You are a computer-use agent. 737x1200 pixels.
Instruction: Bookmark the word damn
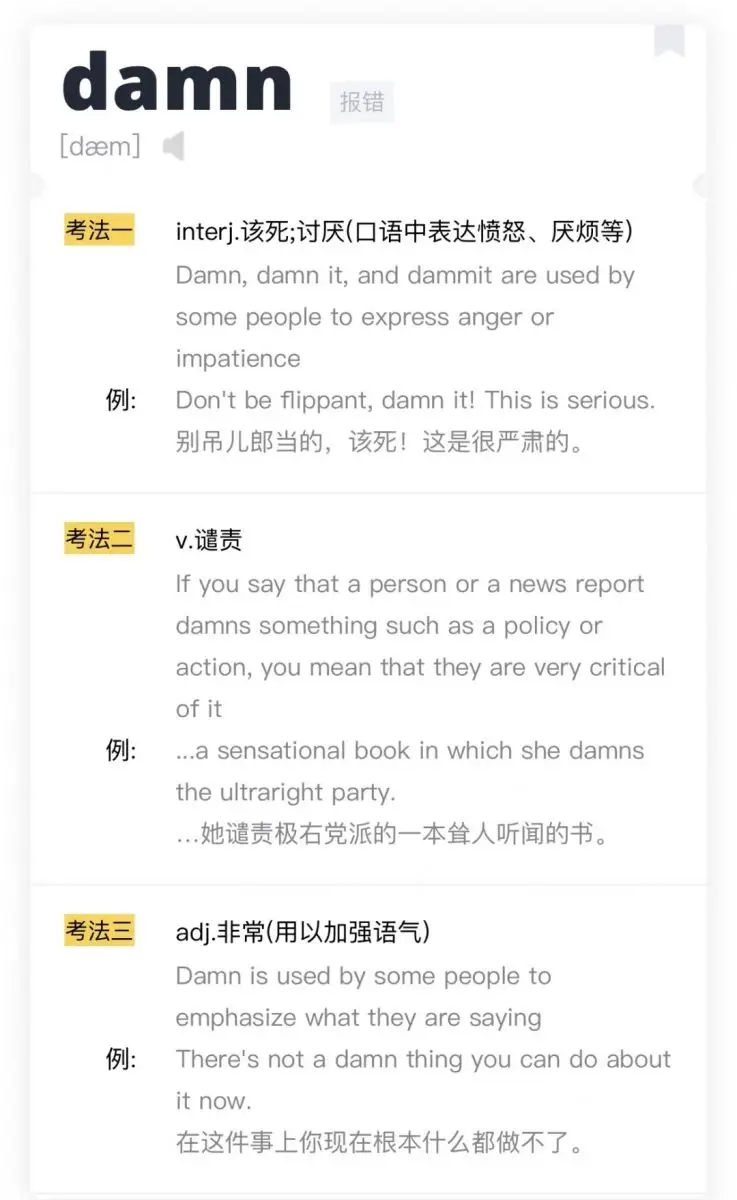pos(669,40)
